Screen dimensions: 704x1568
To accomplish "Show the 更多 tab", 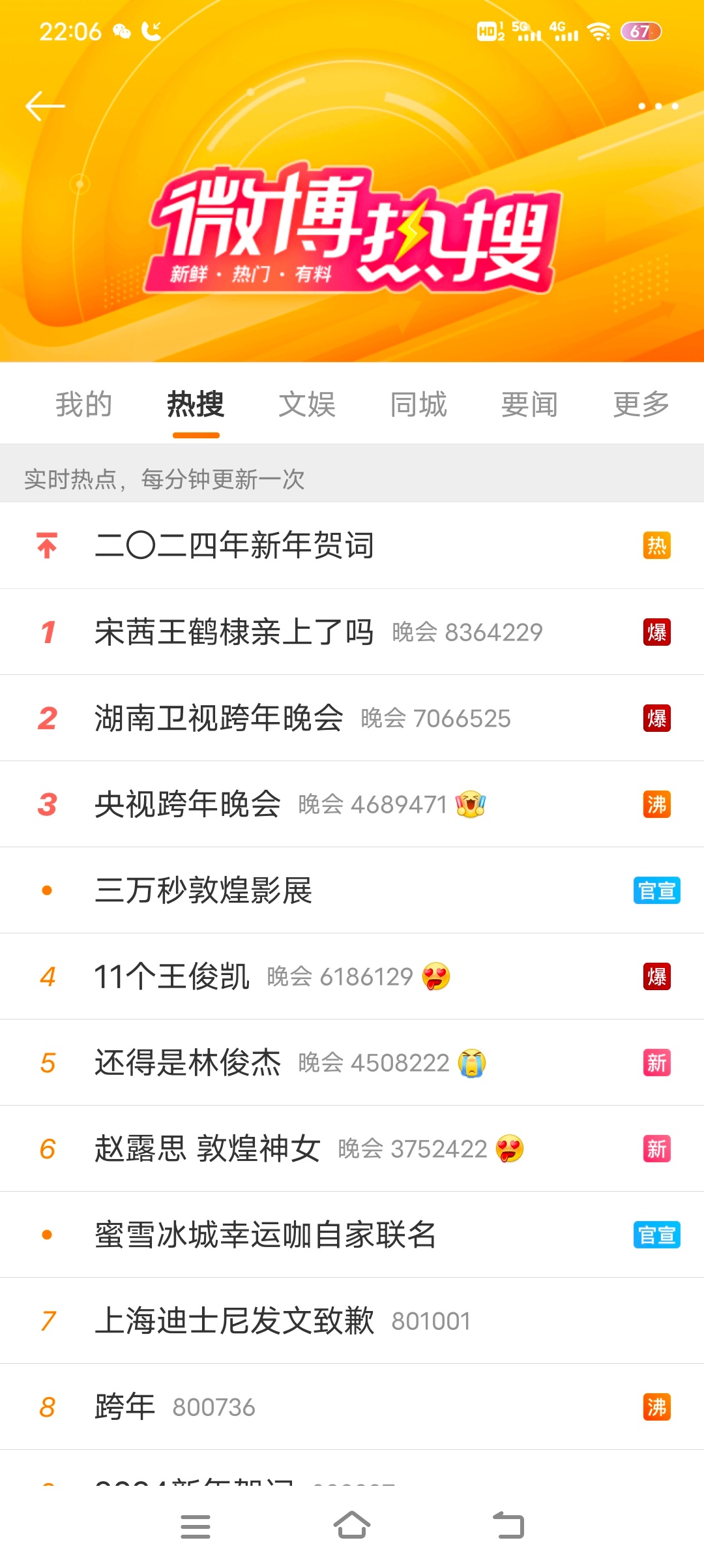I will tap(641, 404).
